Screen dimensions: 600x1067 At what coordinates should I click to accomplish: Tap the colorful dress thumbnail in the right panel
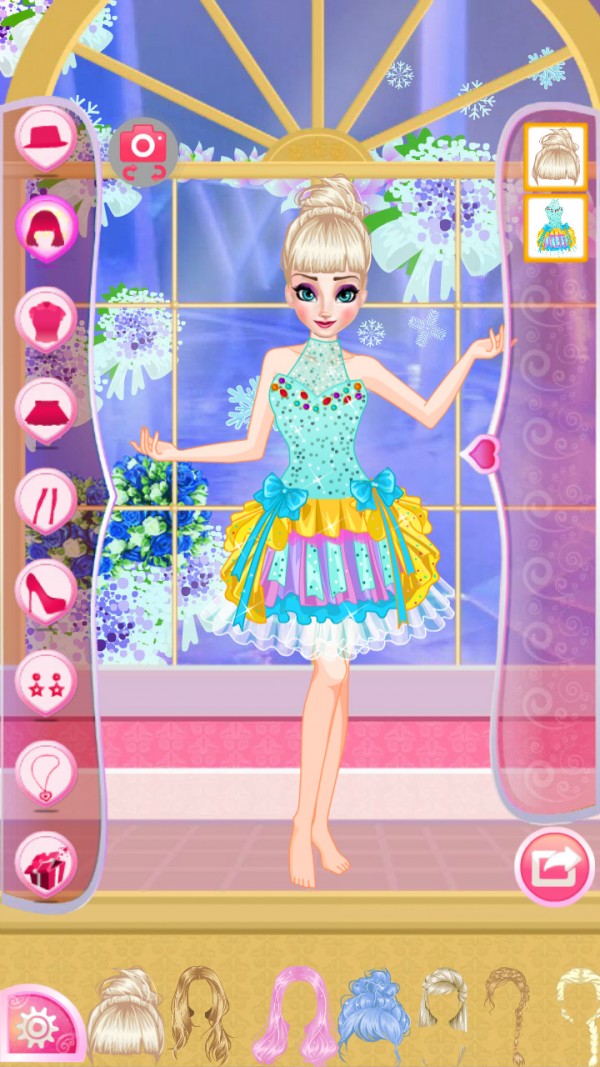tap(555, 229)
